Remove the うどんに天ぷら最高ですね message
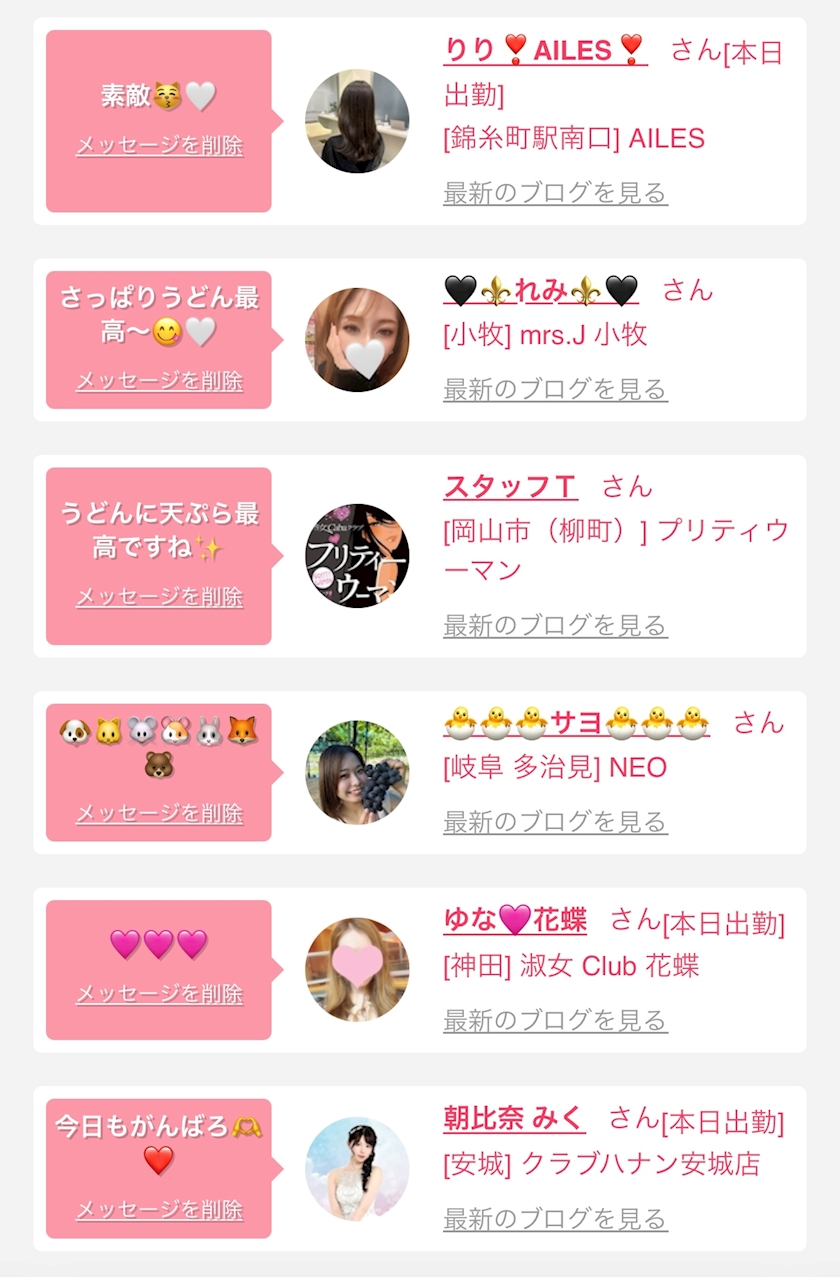 pyautogui.click(x=159, y=597)
